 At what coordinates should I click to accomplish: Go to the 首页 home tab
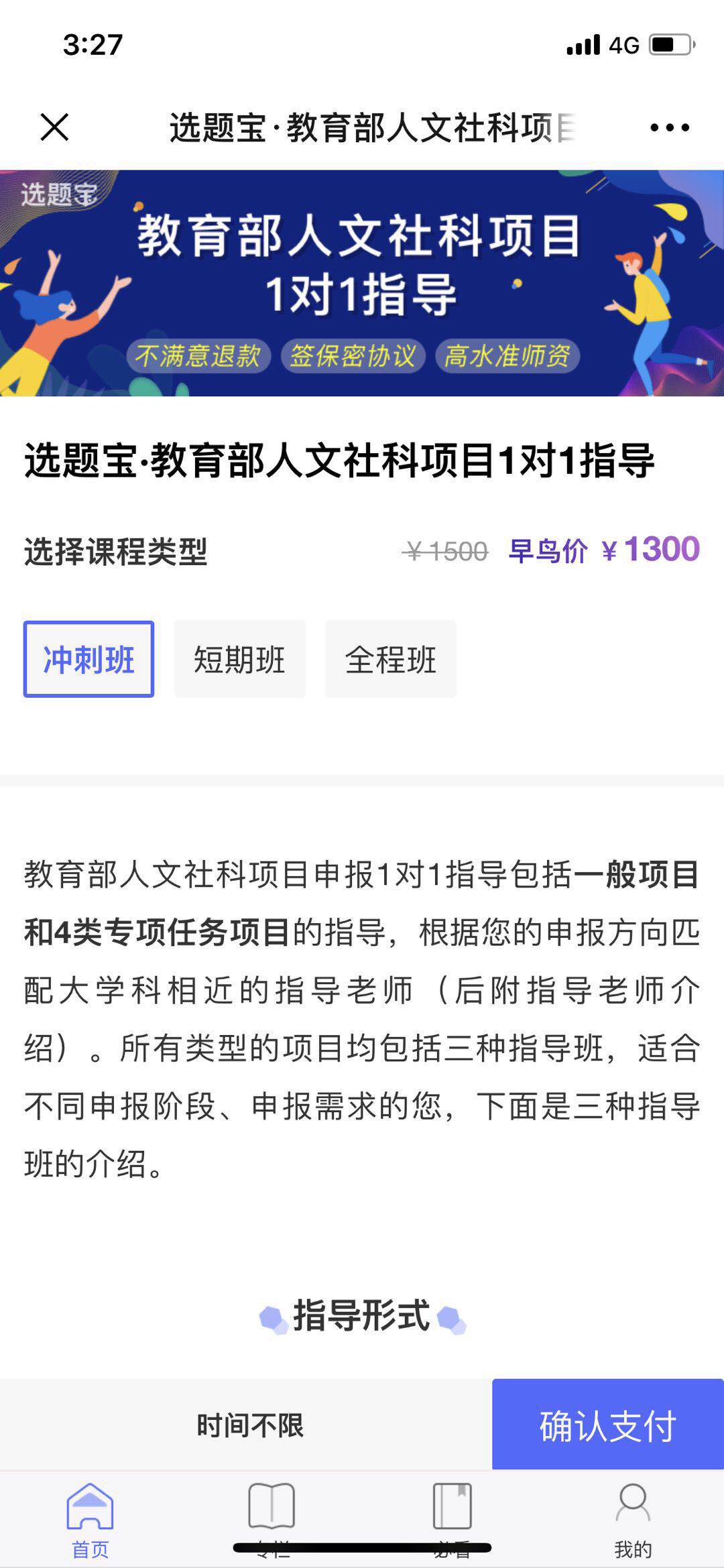click(90, 1519)
